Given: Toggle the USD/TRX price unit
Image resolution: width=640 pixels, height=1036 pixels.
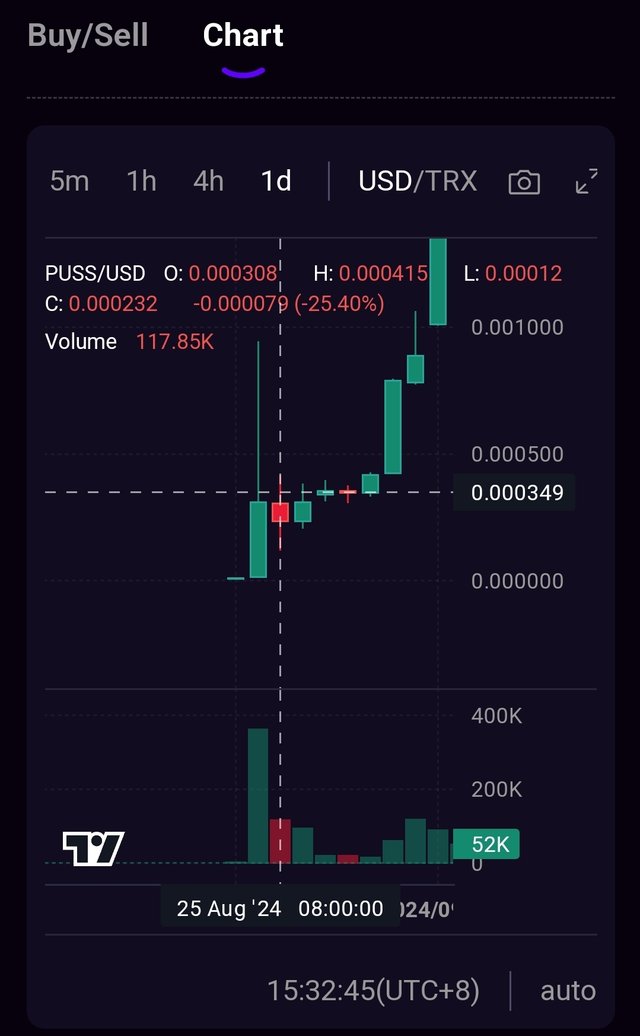Looking at the screenshot, I should 417,181.
